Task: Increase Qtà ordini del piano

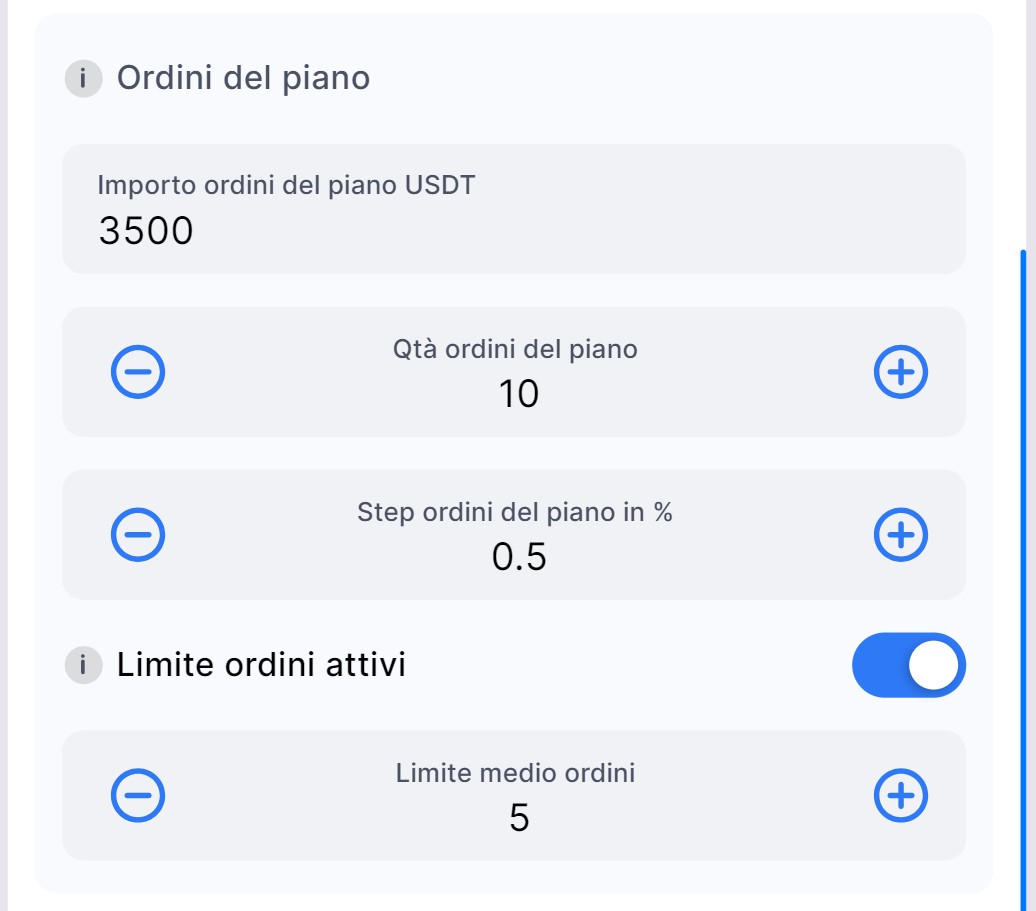Action: pyautogui.click(x=901, y=372)
